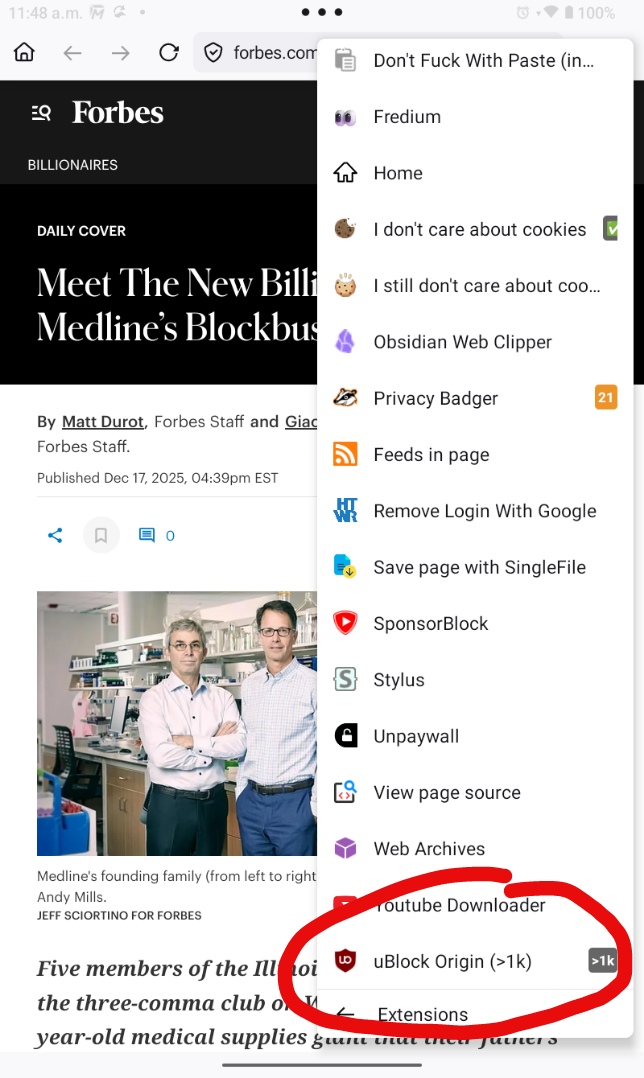Open the Forbes menu and search icon
The height and width of the screenshot is (1078, 644).
coord(41,113)
